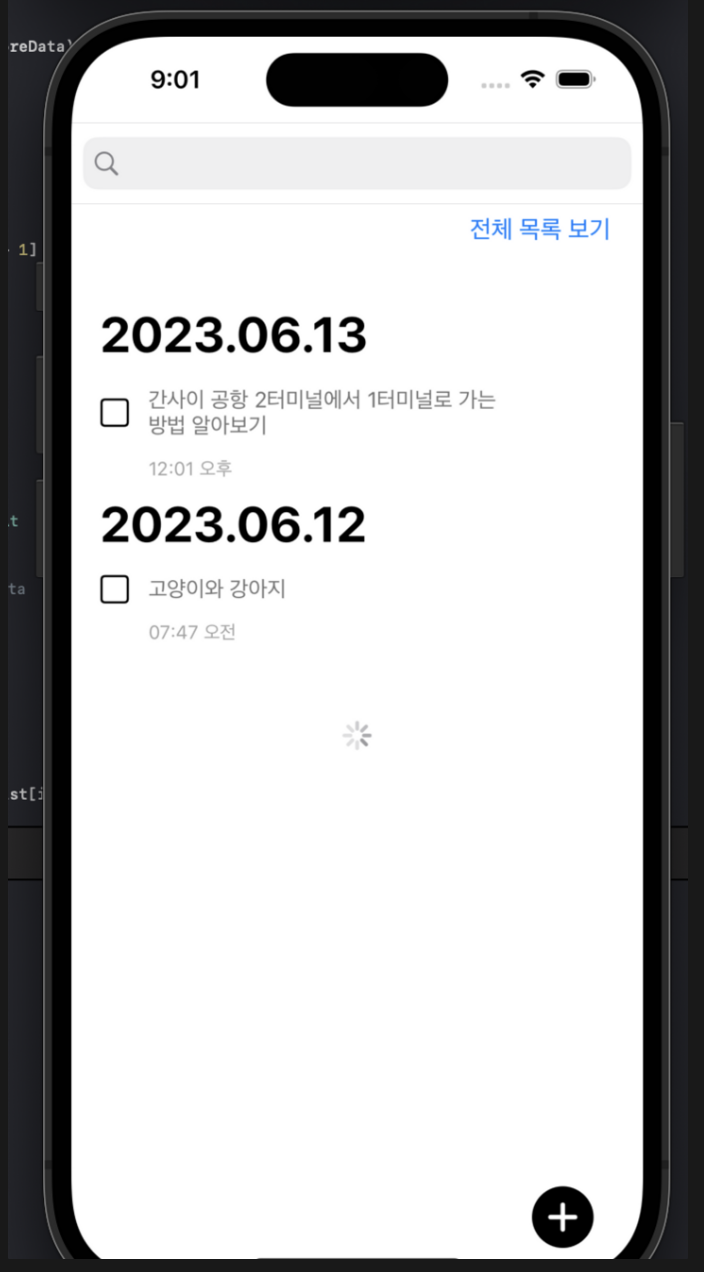Check the box for 간사이 공항 todo

[115, 412]
